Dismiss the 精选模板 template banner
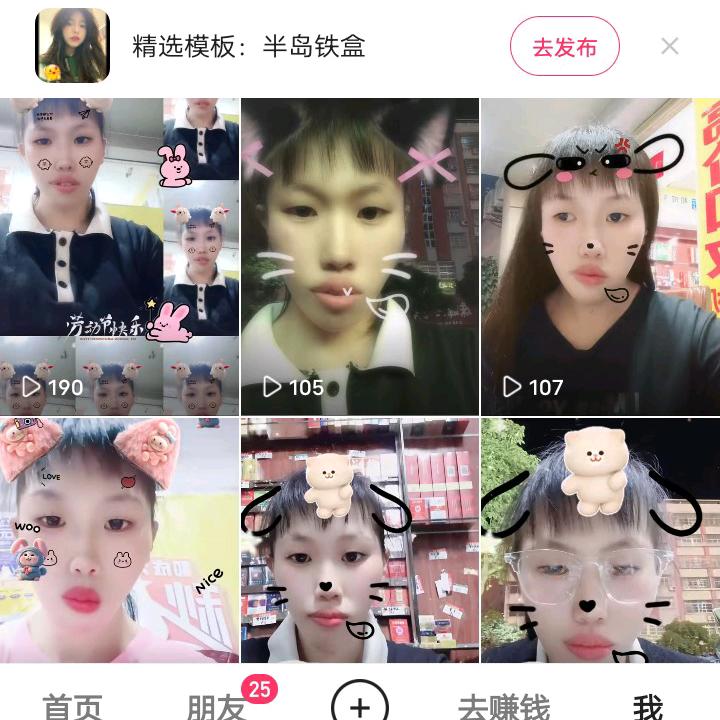This screenshot has height=720, width=720. click(670, 46)
